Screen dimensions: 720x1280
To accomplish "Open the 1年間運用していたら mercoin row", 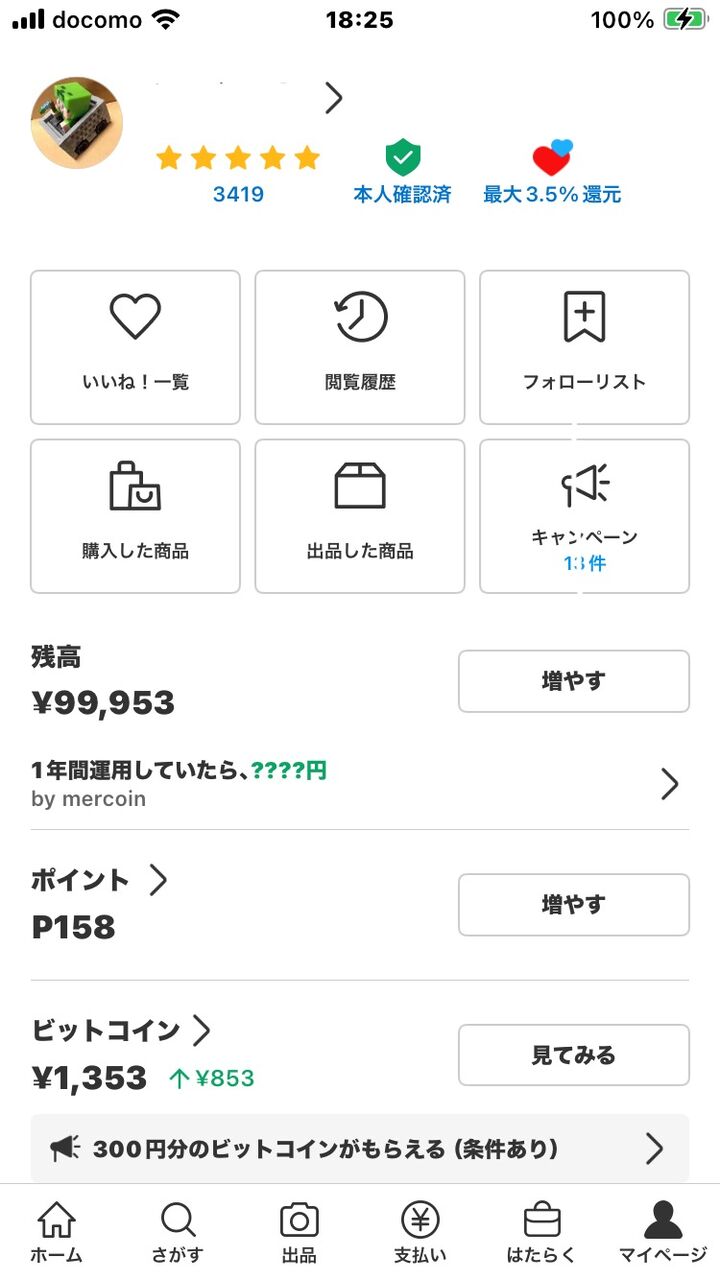I will click(x=359, y=784).
